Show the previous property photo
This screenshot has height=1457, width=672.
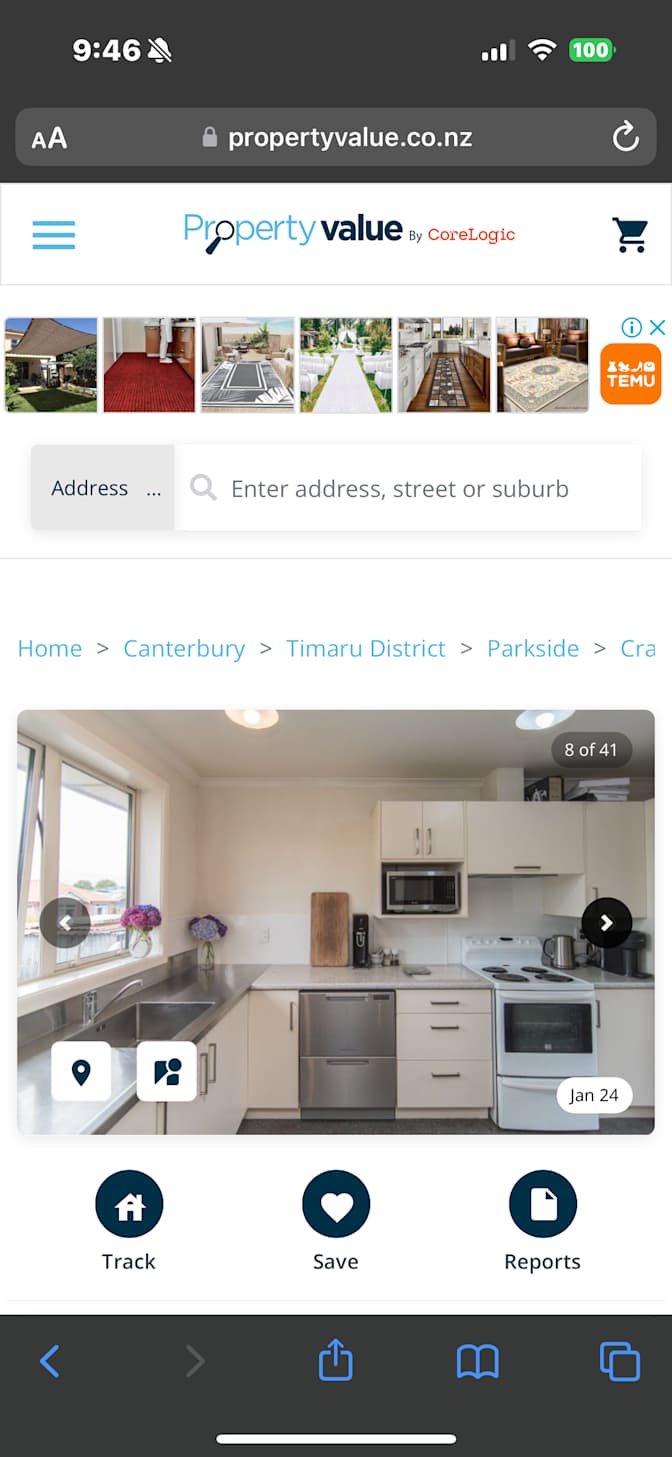(65, 923)
